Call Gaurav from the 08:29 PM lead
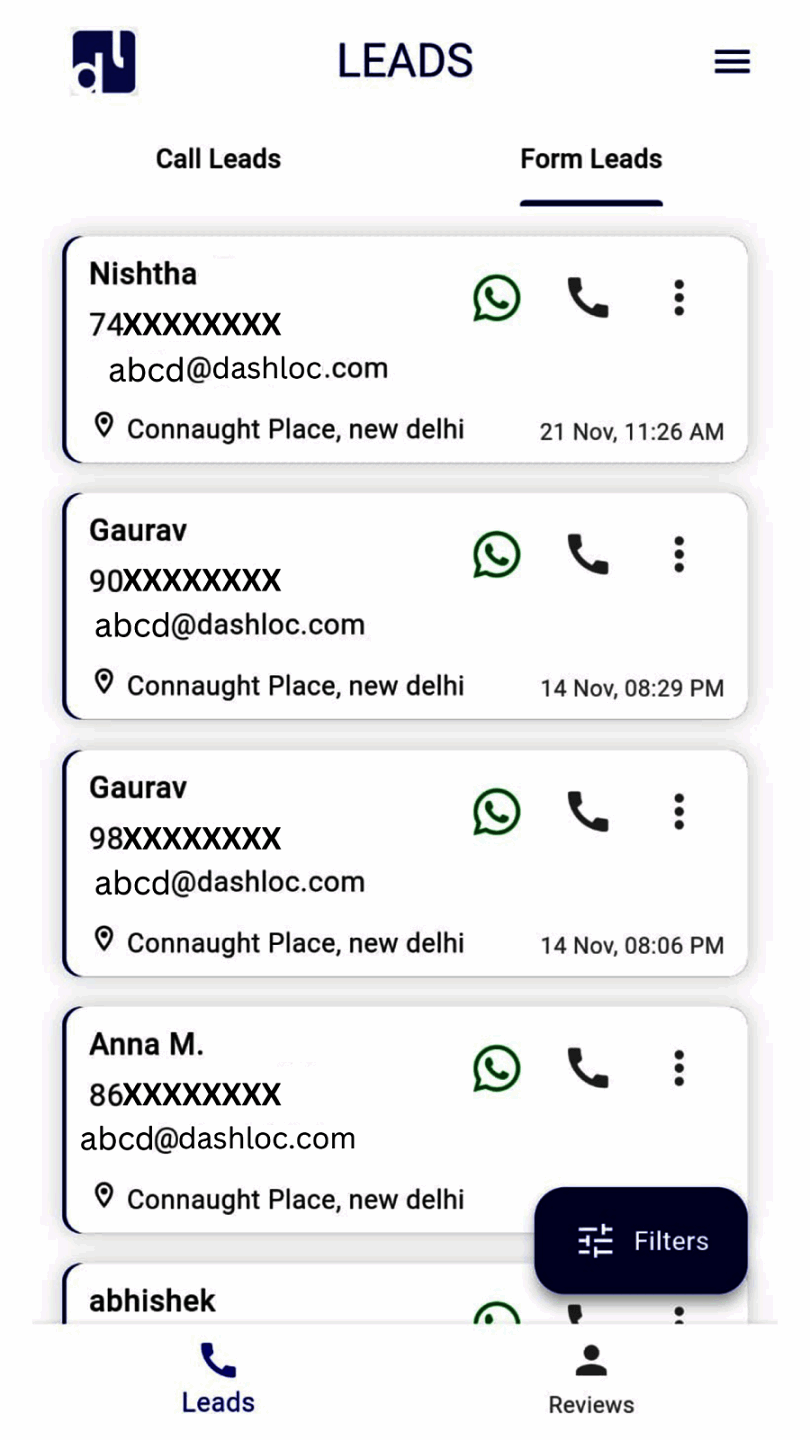Screen dimensions: 810x1440 [x=588, y=554]
